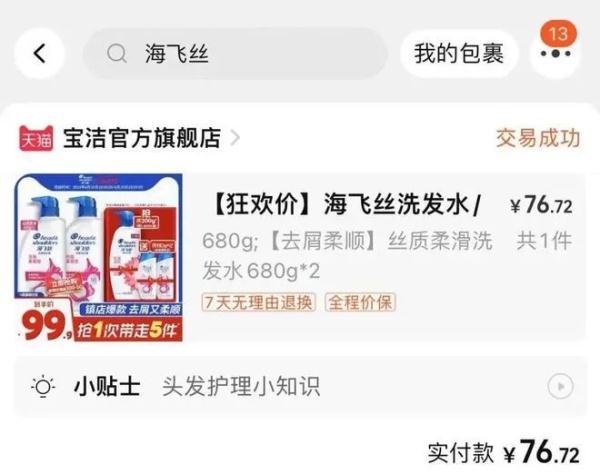Open 宝洁官方旗舰店 store page

point(141,138)
